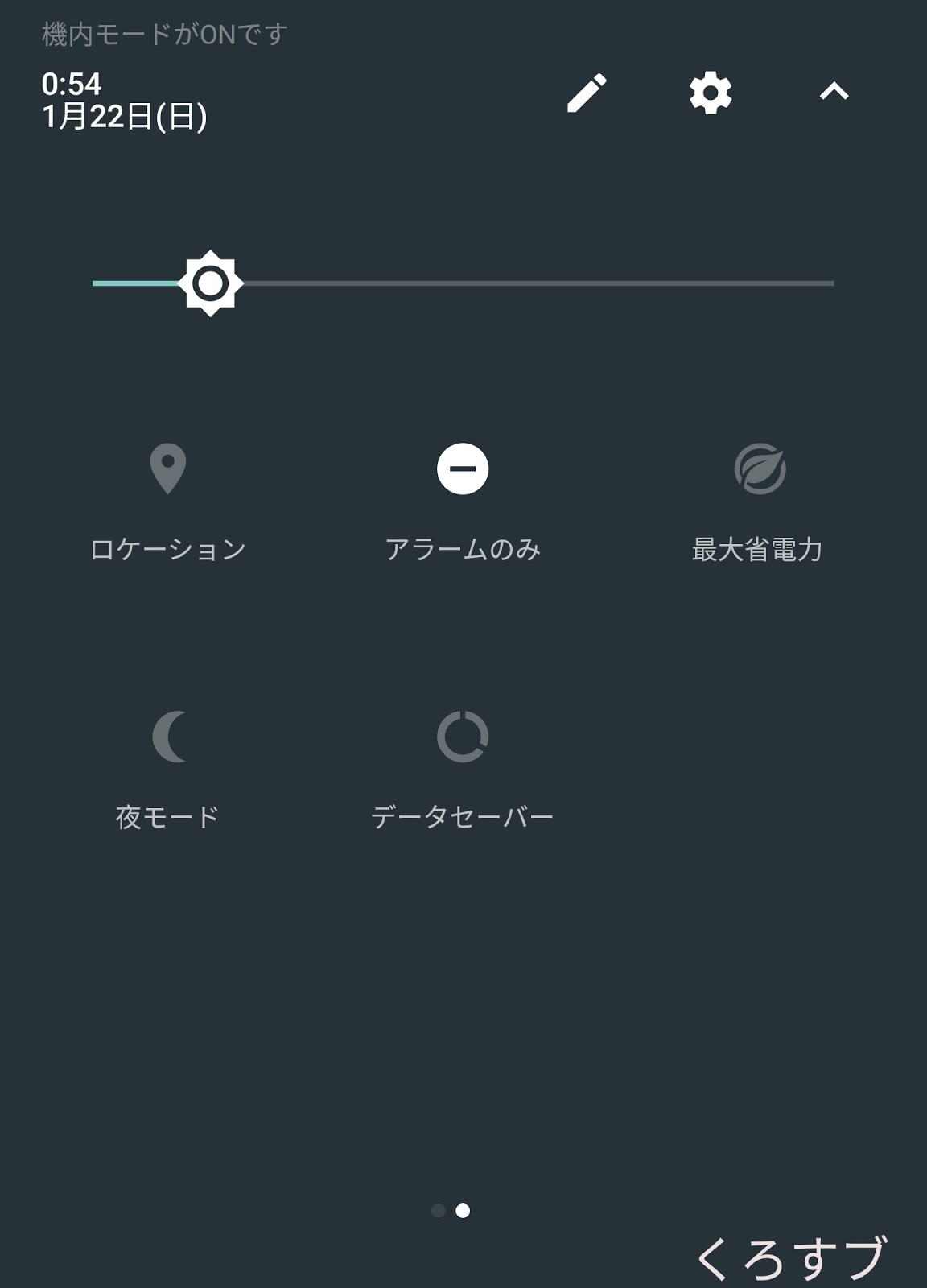Open system settings via the gear icon
The height and width of the screenshot is (1288, 927).
point(711,93)
